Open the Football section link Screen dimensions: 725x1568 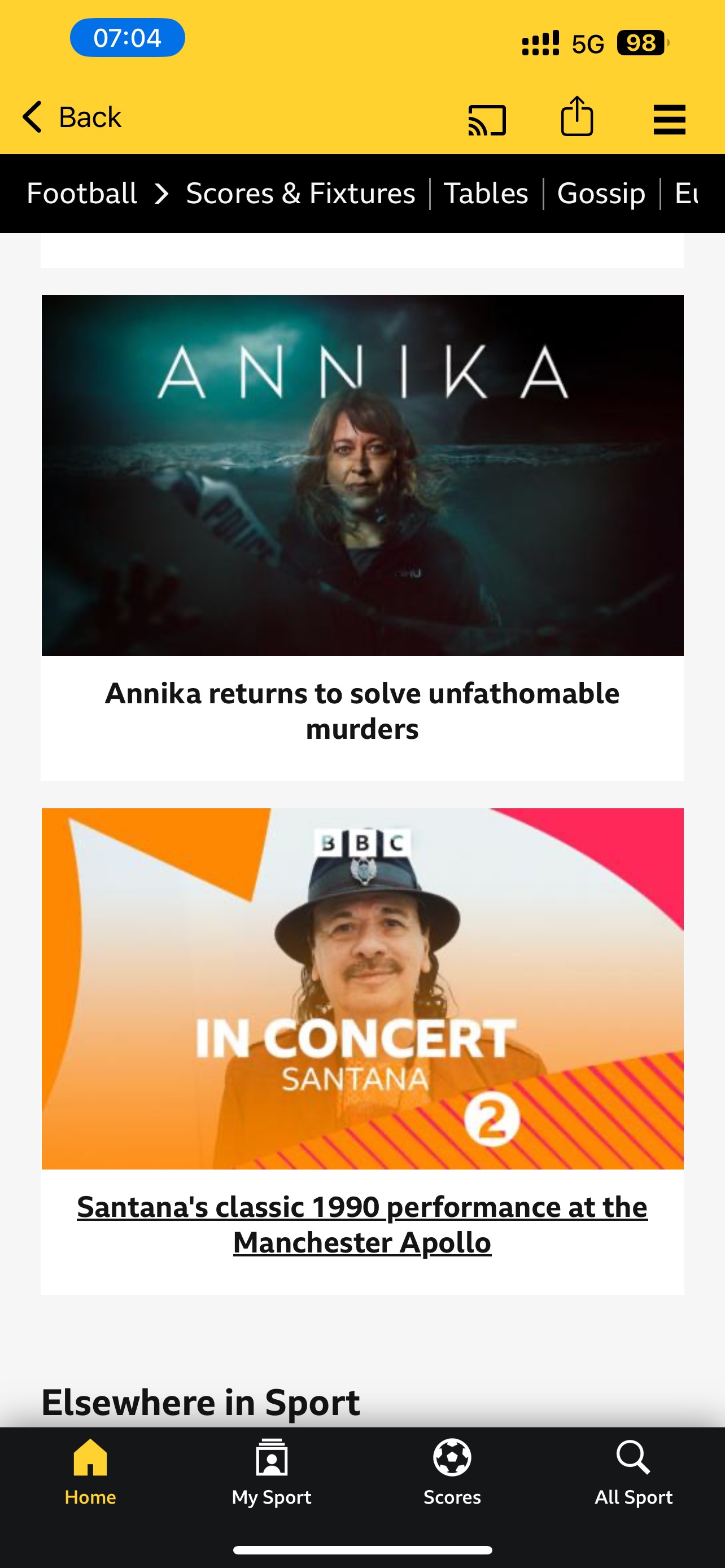pos(81,194)
